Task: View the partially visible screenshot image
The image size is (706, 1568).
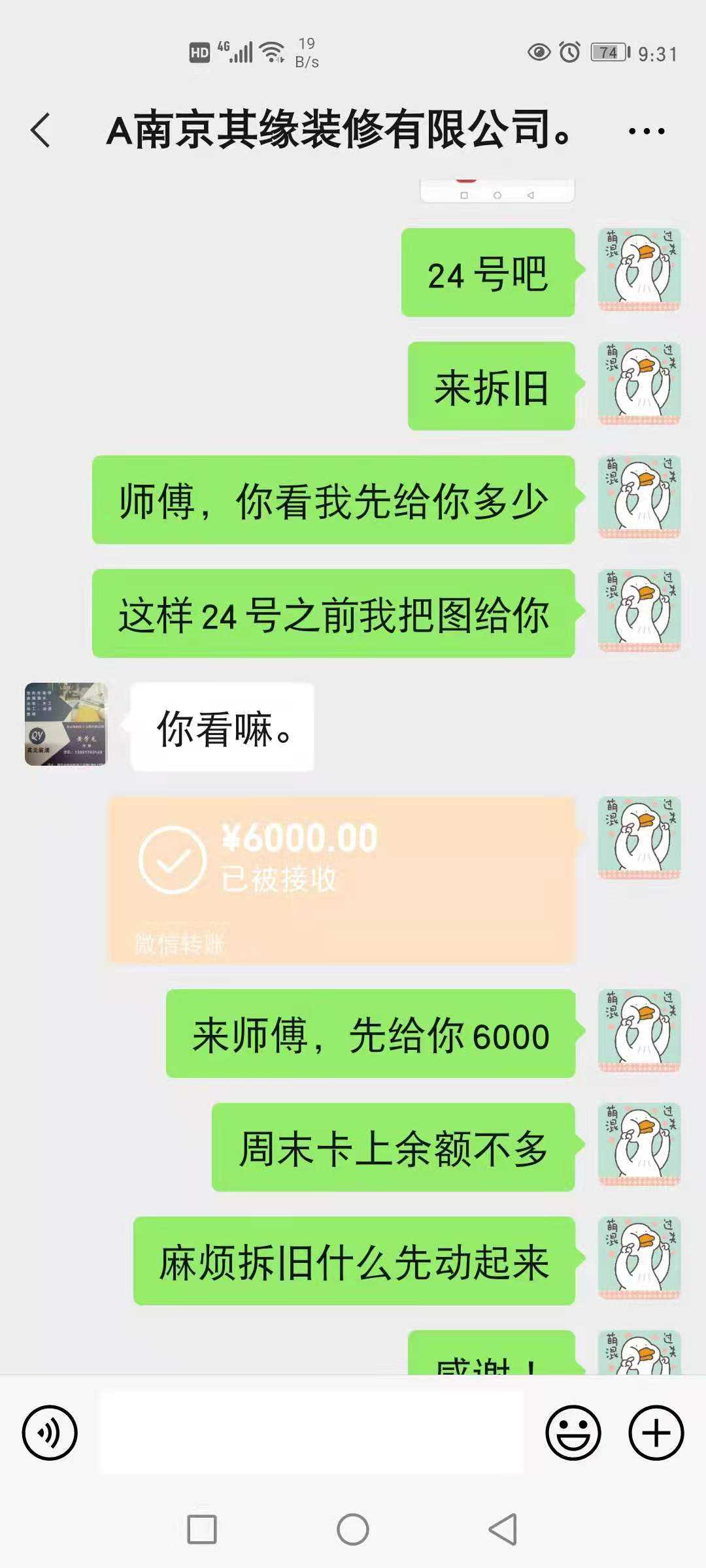Action: tap(497, 191)
